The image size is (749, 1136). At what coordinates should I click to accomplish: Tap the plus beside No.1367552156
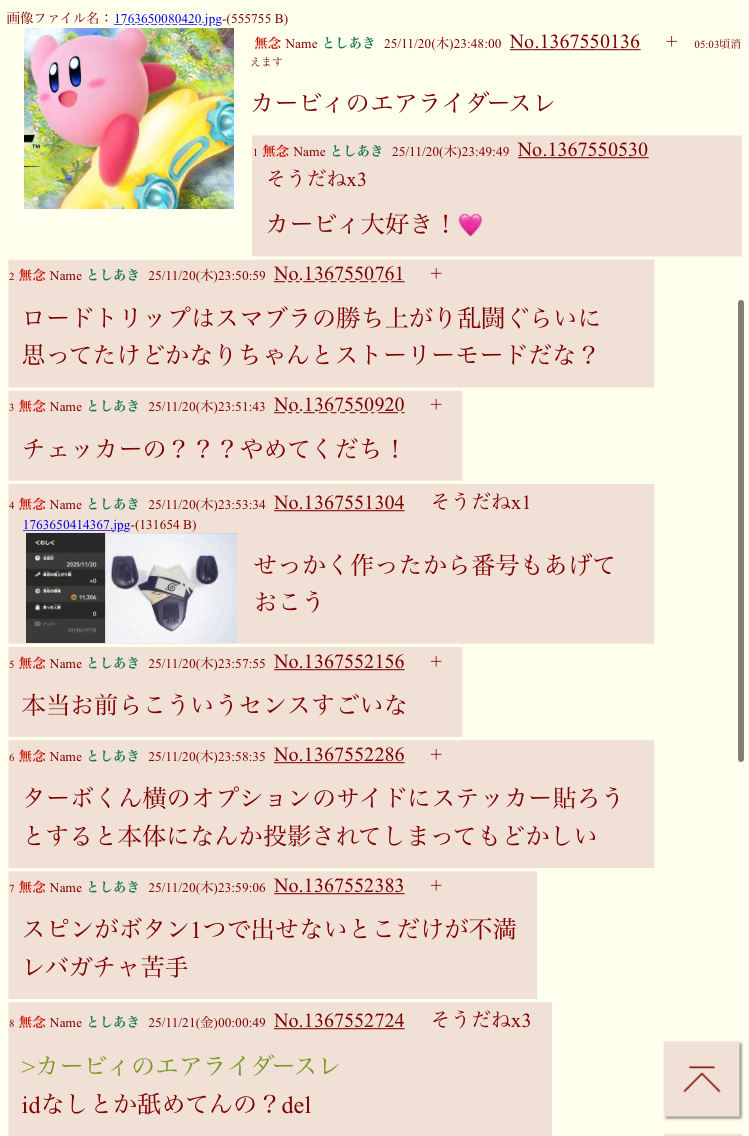click(436, 662)
